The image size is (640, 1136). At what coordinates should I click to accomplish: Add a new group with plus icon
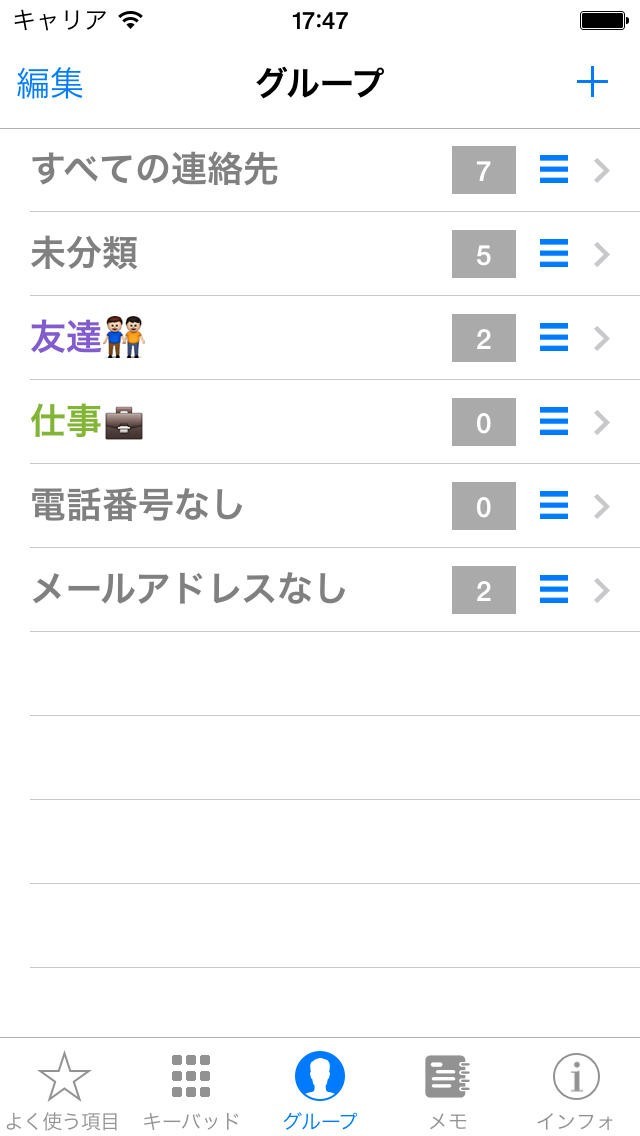pyautogui.click(x=592, y=83)
